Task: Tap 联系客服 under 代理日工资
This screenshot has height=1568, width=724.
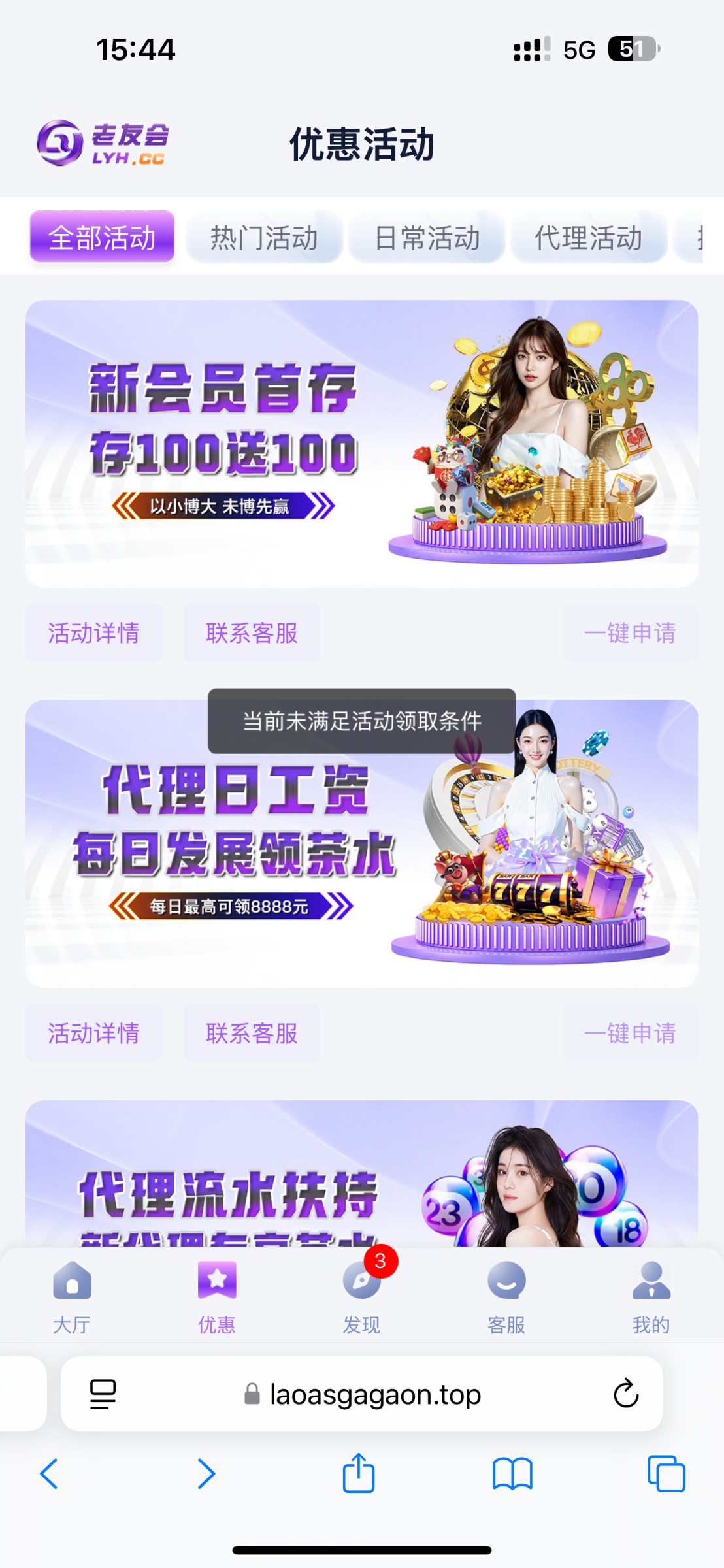Action: click(252, 1033)
